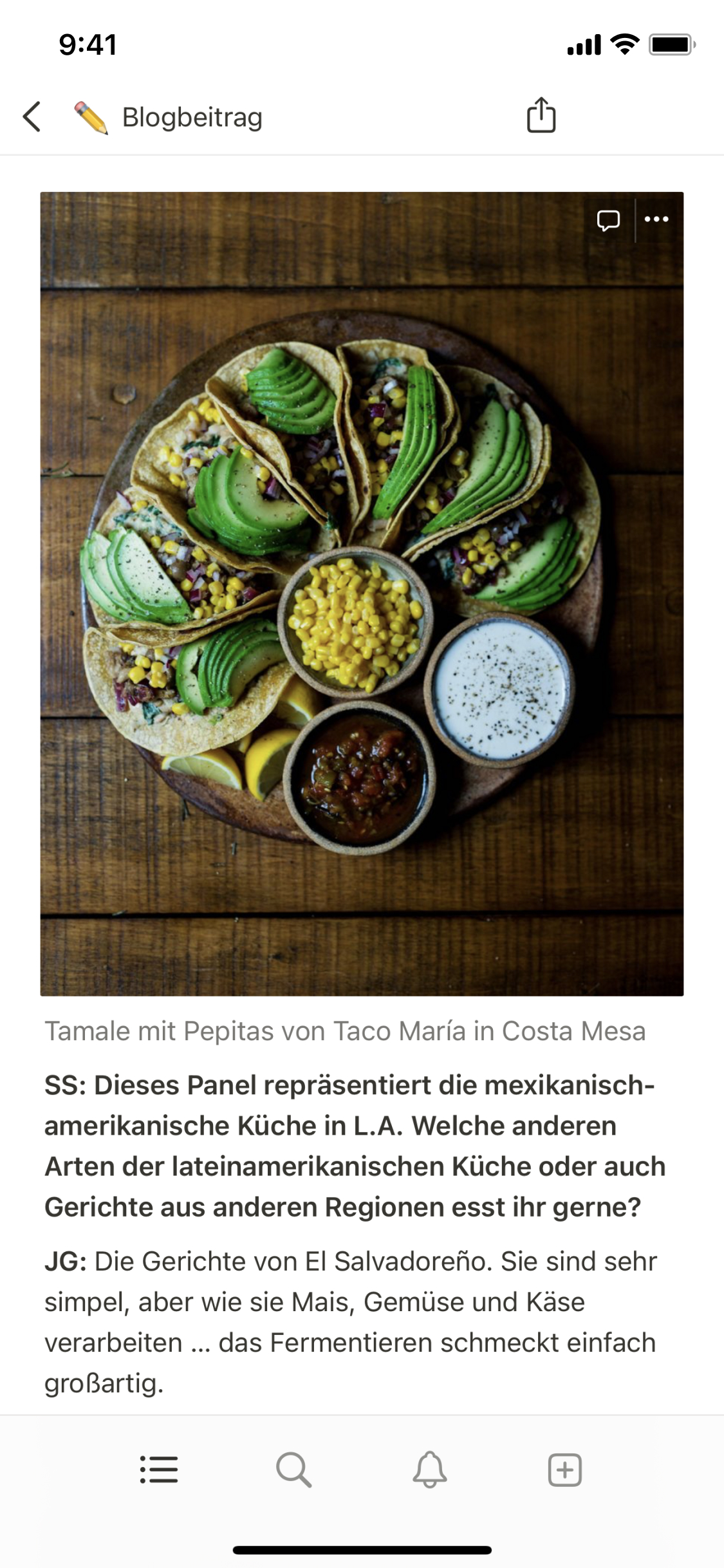Create a new page with the plus icon
The image size is (724, 1568).
coord(564,1470)
